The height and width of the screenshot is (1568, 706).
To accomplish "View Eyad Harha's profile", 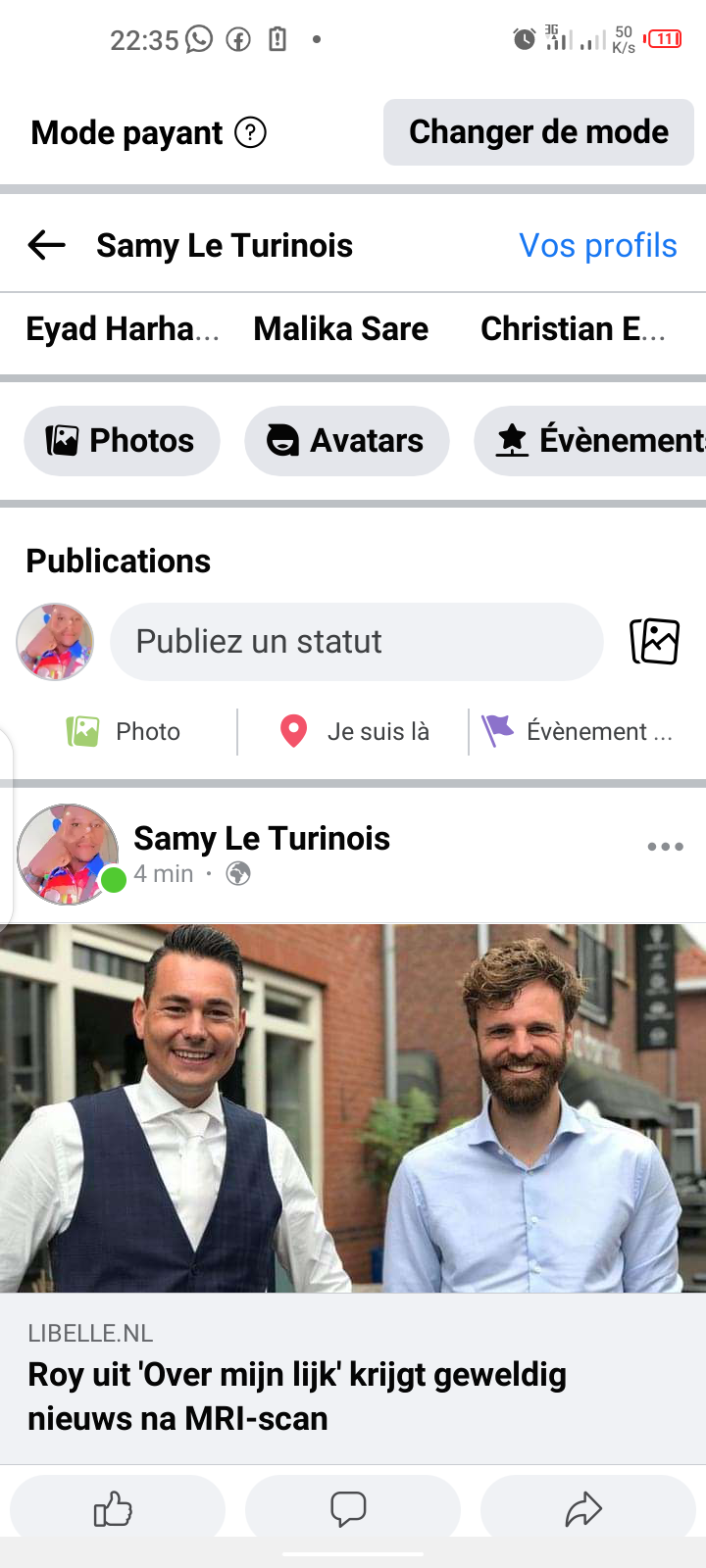I will coord(122,329).
